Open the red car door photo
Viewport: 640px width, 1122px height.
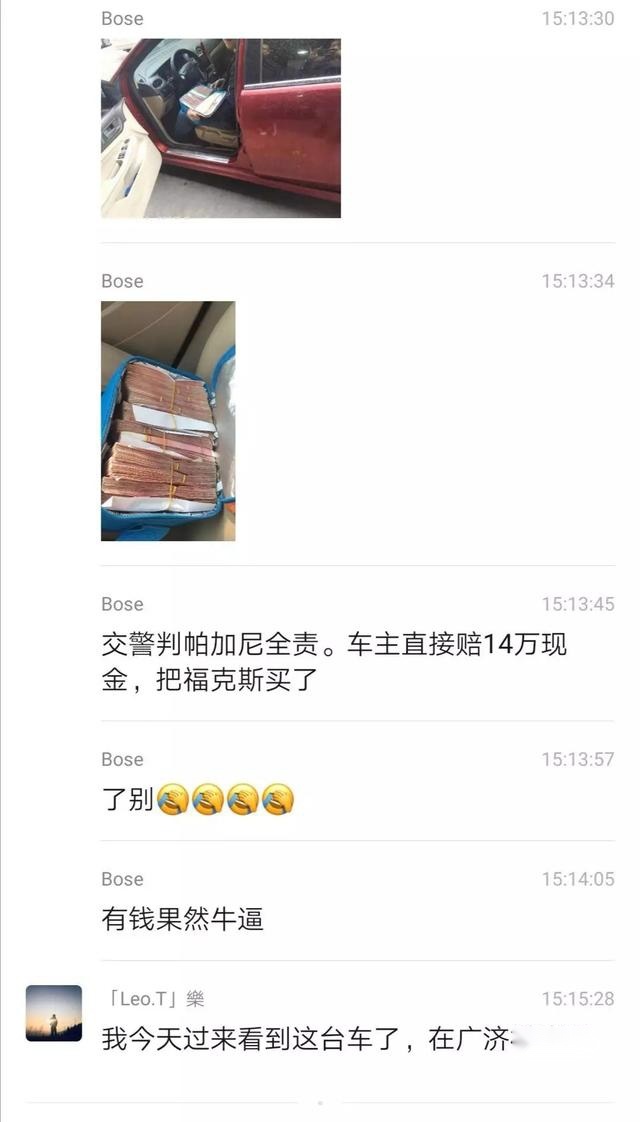220,128
